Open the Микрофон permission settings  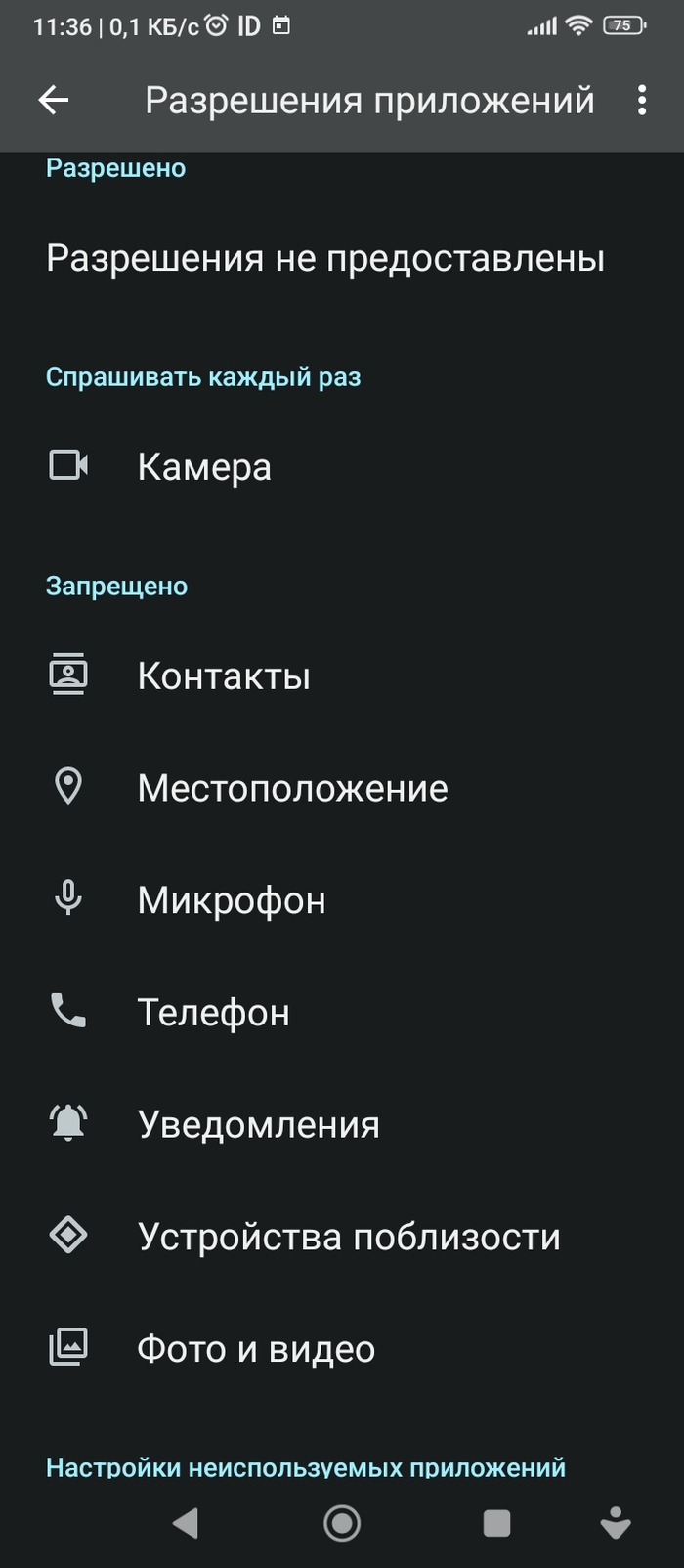342,900
